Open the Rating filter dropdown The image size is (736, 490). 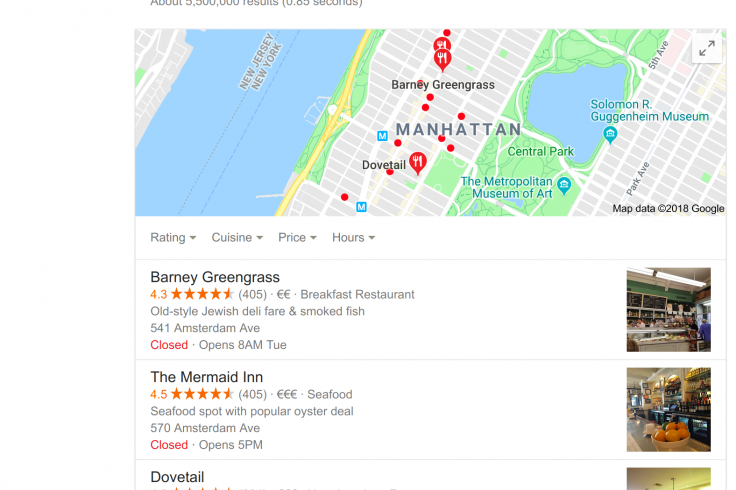(x=173, y=238)
